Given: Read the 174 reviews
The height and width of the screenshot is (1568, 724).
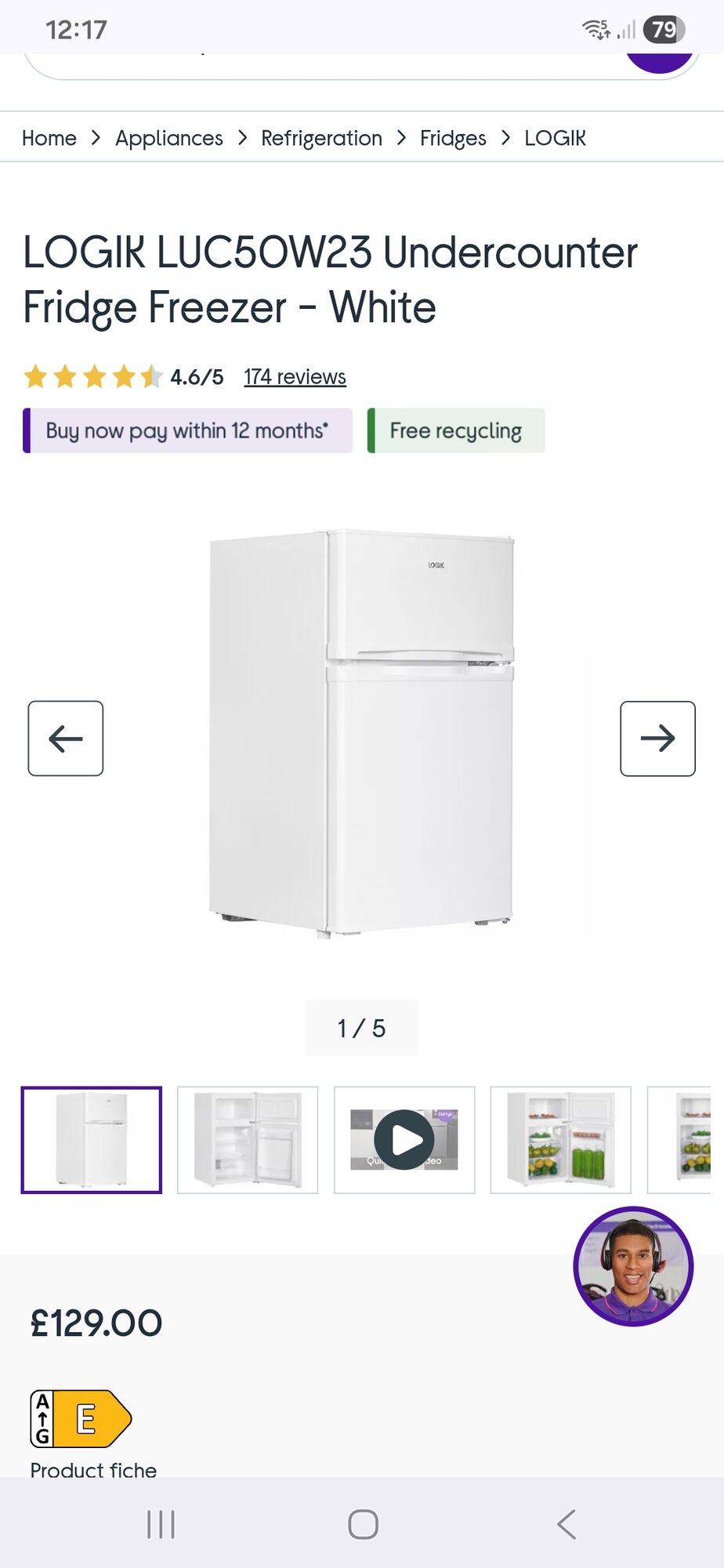Looking at the screenshot, I should pos(295,377).
